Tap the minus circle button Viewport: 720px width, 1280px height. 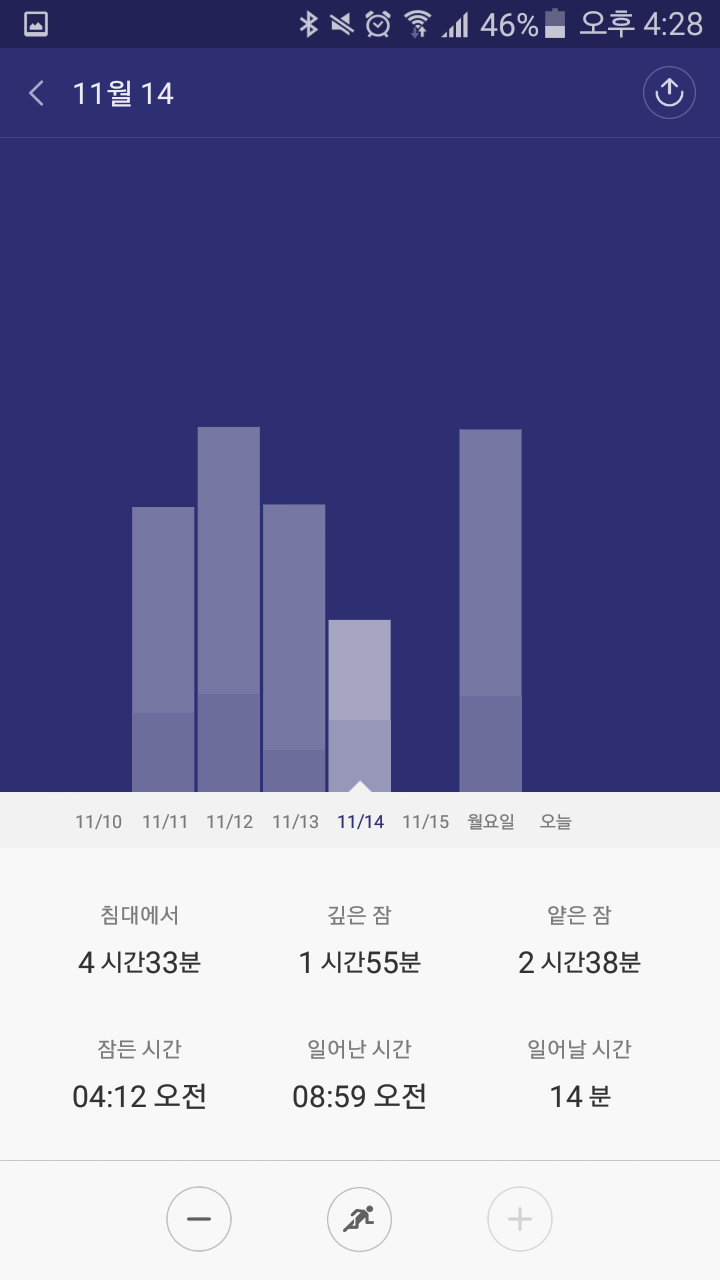tap(199, 1219)
